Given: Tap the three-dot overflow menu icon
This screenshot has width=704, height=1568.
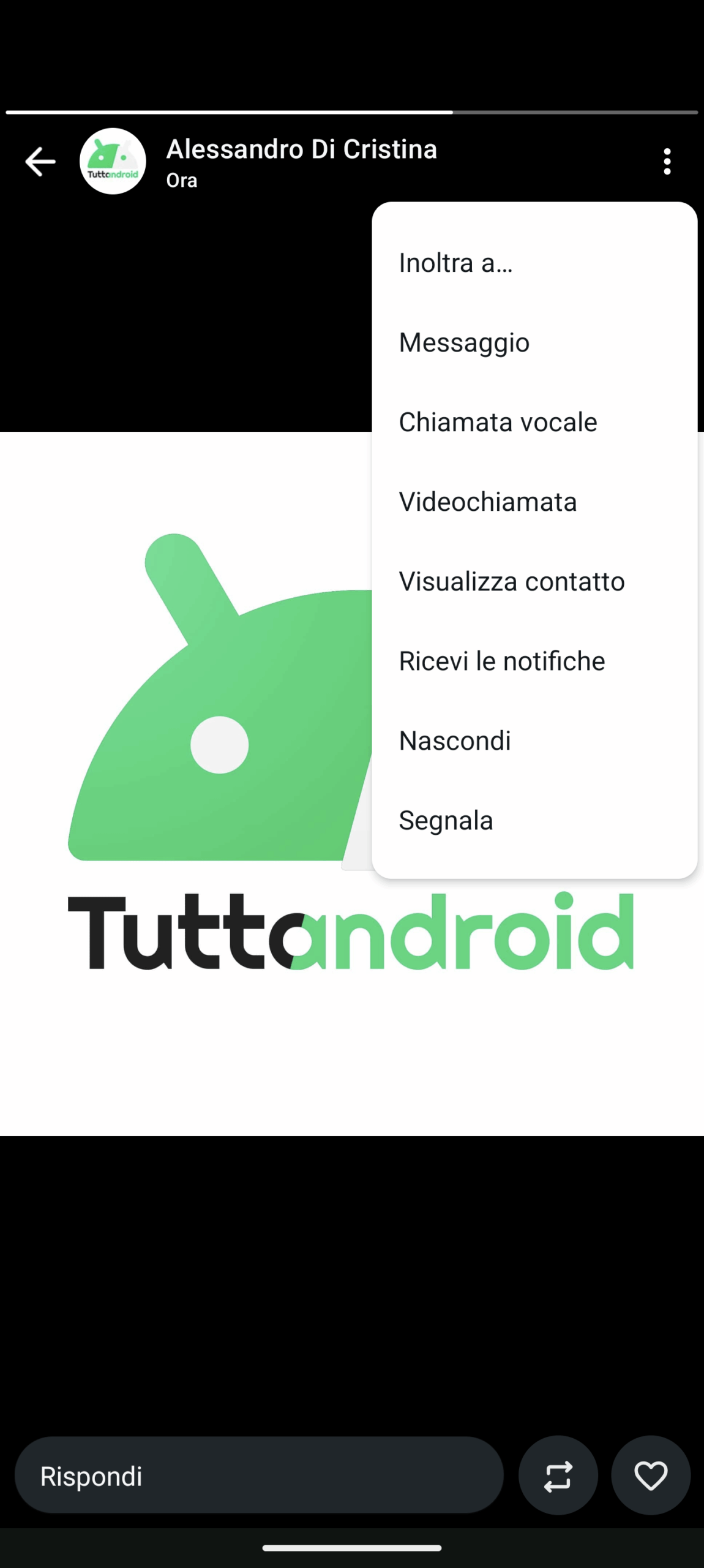Looking at the screenshot, I should tap(667, 162).
